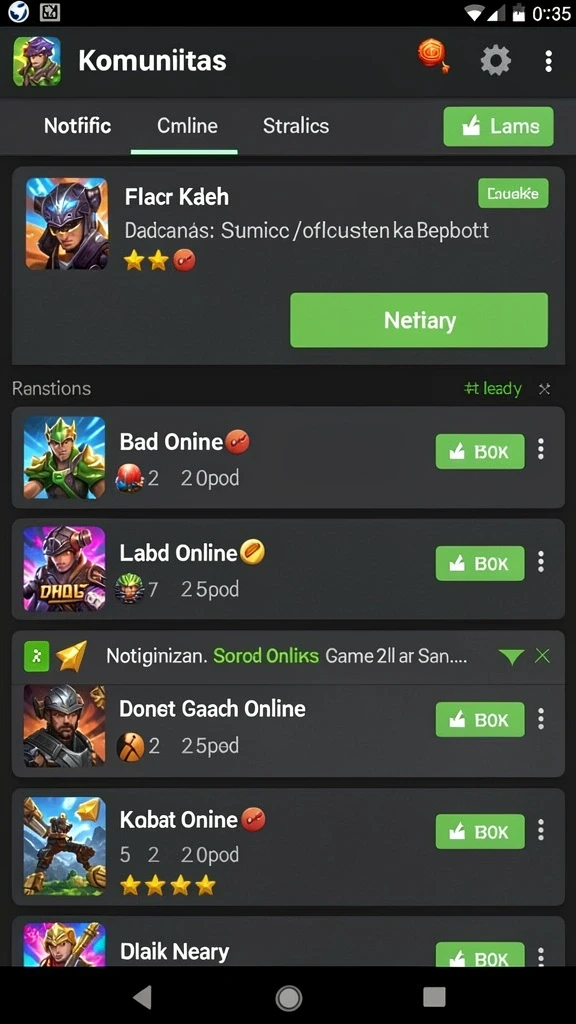Tap the BOK button for Bad Online
576x1024 pixels.
coord(480,451)
